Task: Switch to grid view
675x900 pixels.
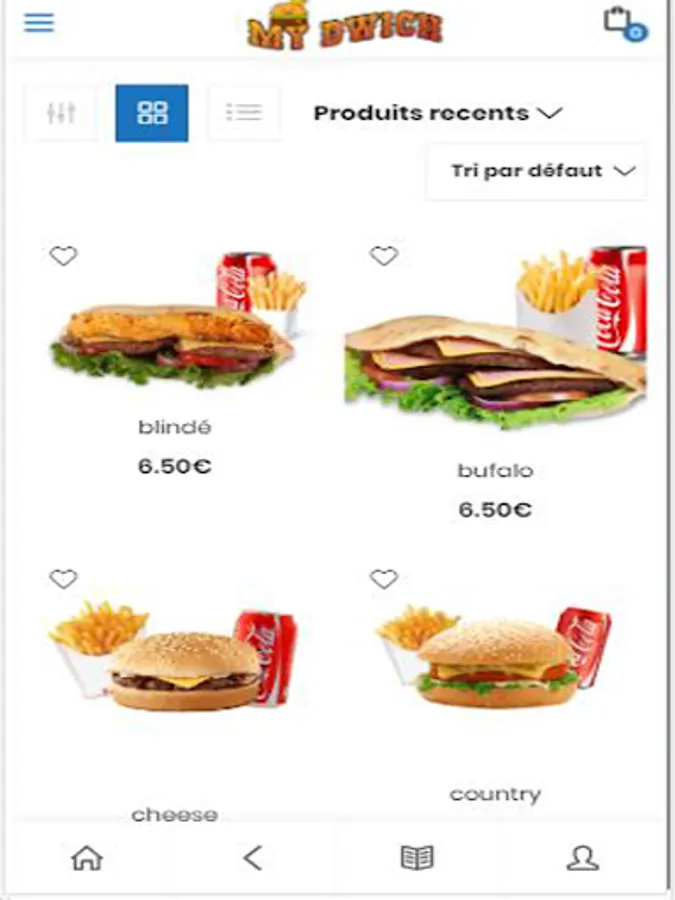Action: (152, 113)
